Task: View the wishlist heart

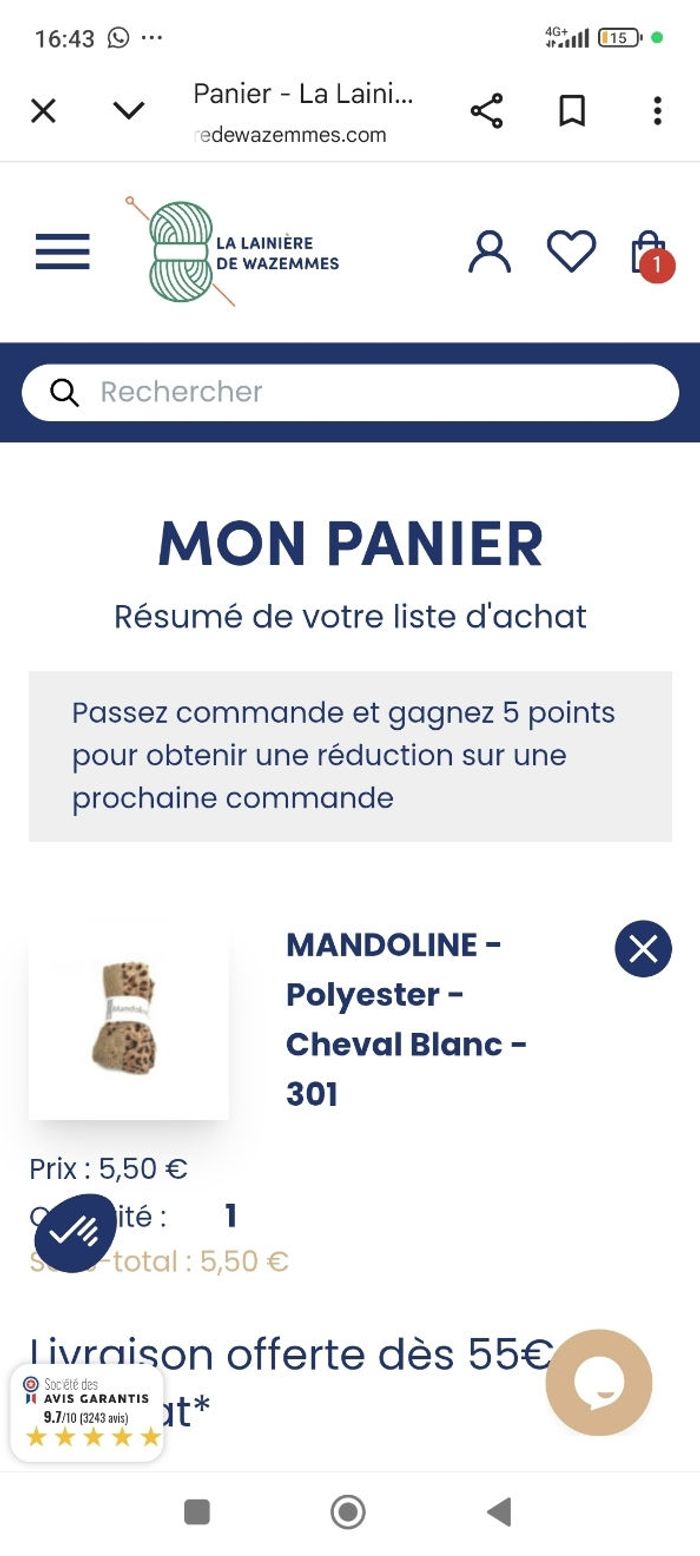Action: (571, 252)
